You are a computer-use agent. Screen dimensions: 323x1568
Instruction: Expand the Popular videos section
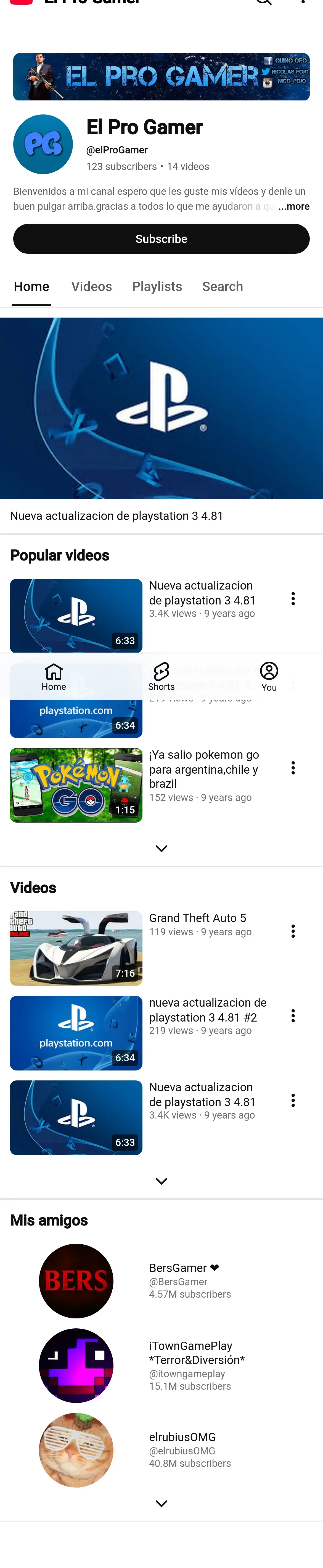(161, 849)
